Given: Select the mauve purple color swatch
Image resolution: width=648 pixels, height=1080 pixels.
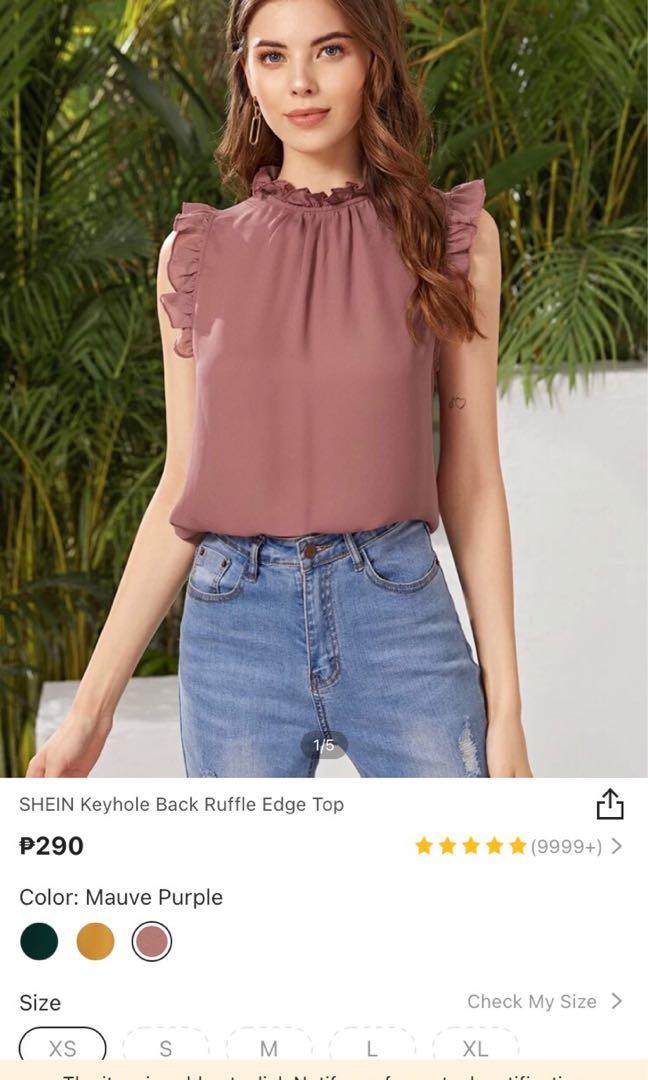Looking at the screenshot, I should pos(152,941).
